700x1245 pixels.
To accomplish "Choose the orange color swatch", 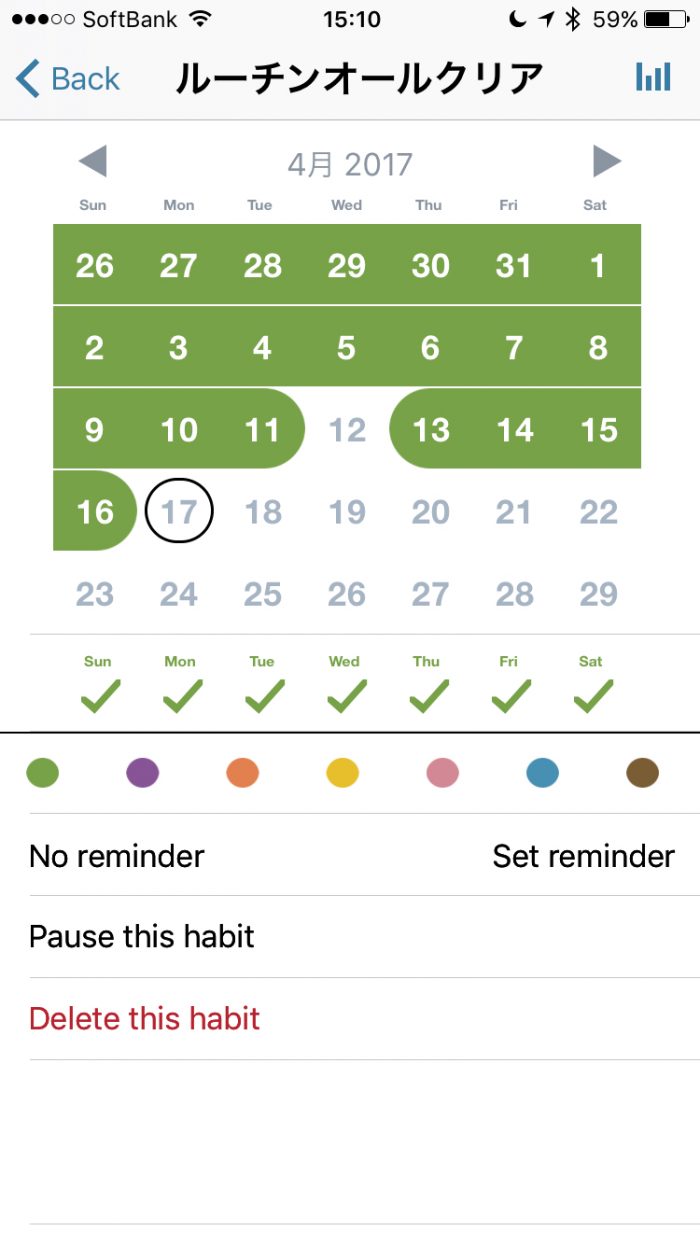I will [x=243, y=773].
